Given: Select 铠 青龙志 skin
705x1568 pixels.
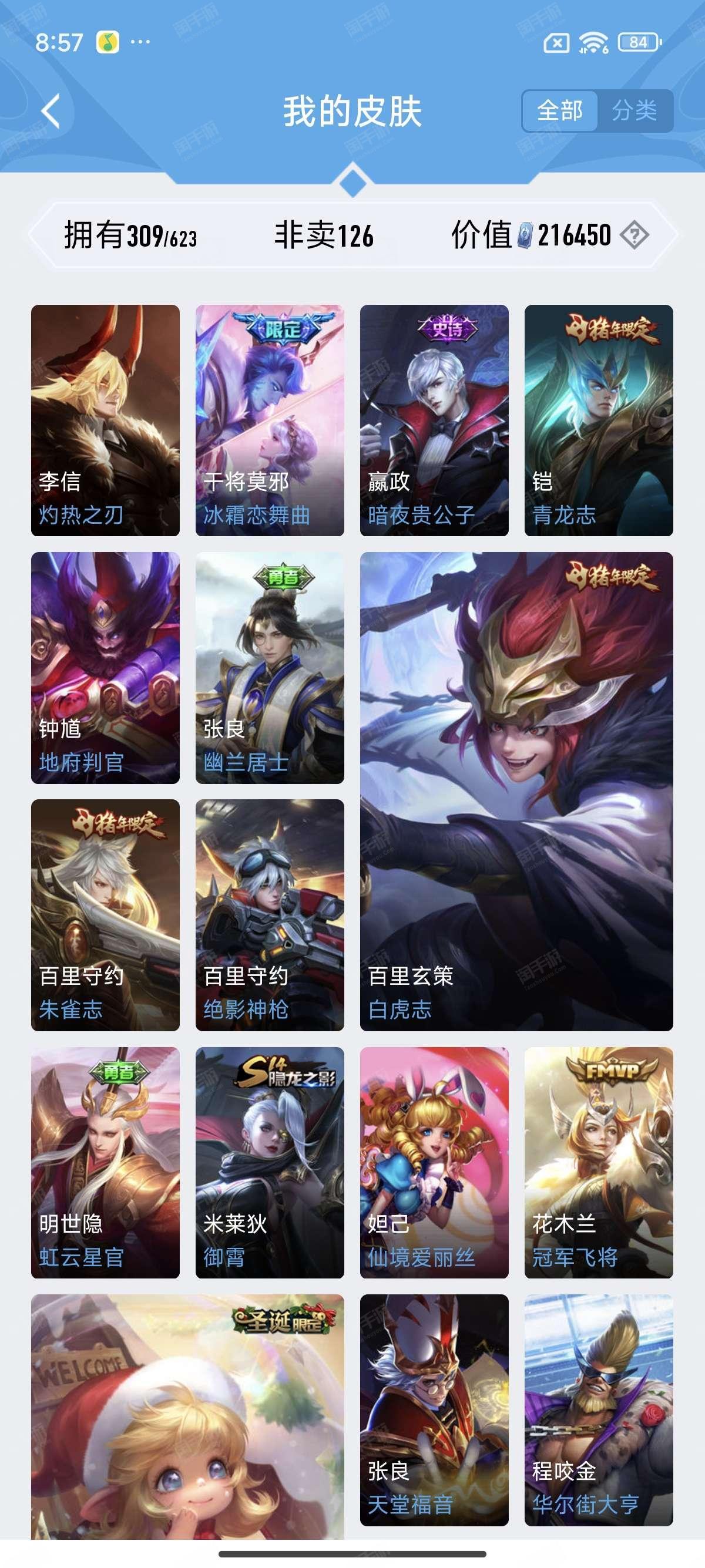Looking at the screenshot, I should click(599, 420).
